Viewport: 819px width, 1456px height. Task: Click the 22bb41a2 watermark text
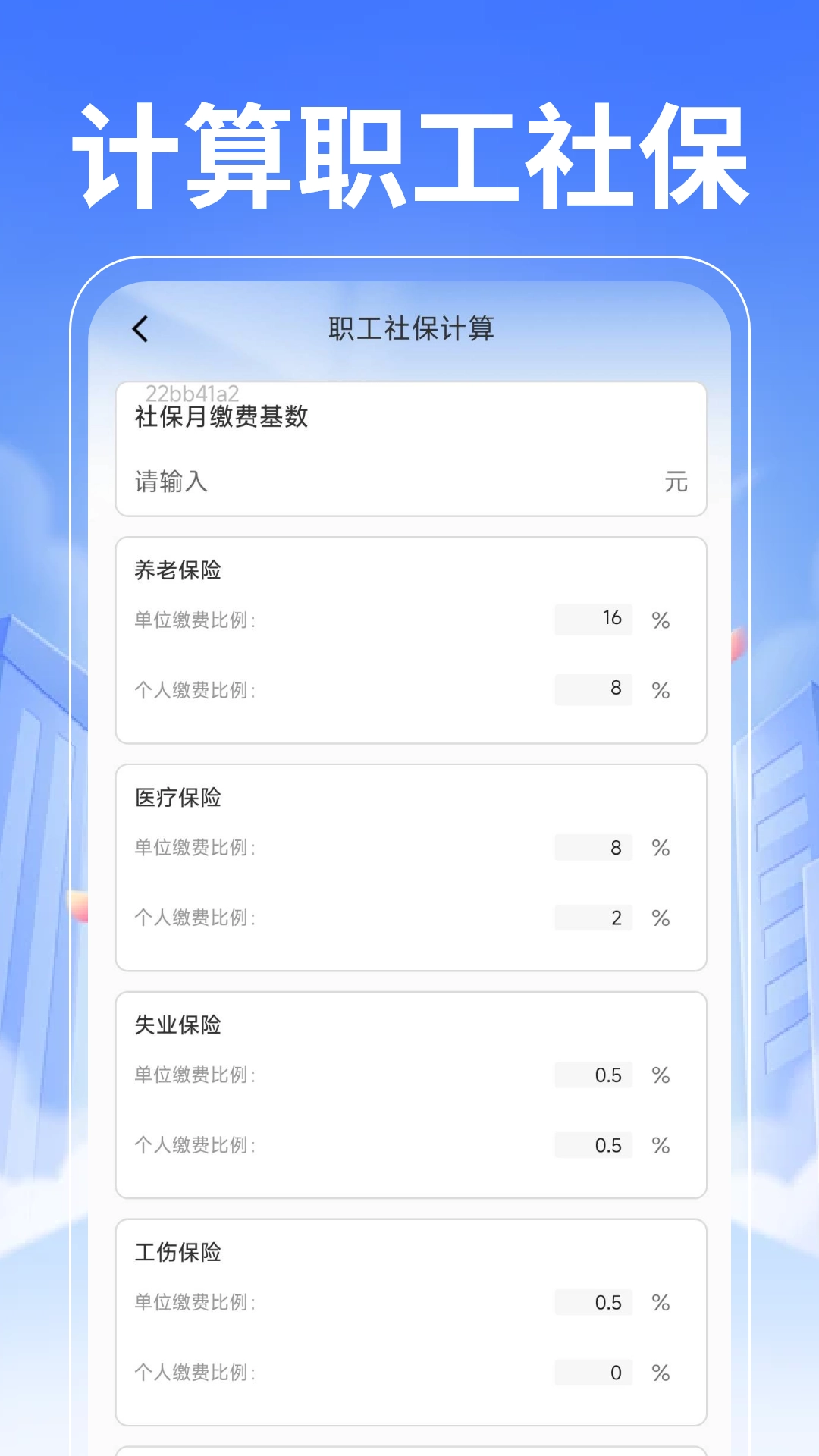tap(194, 391)
